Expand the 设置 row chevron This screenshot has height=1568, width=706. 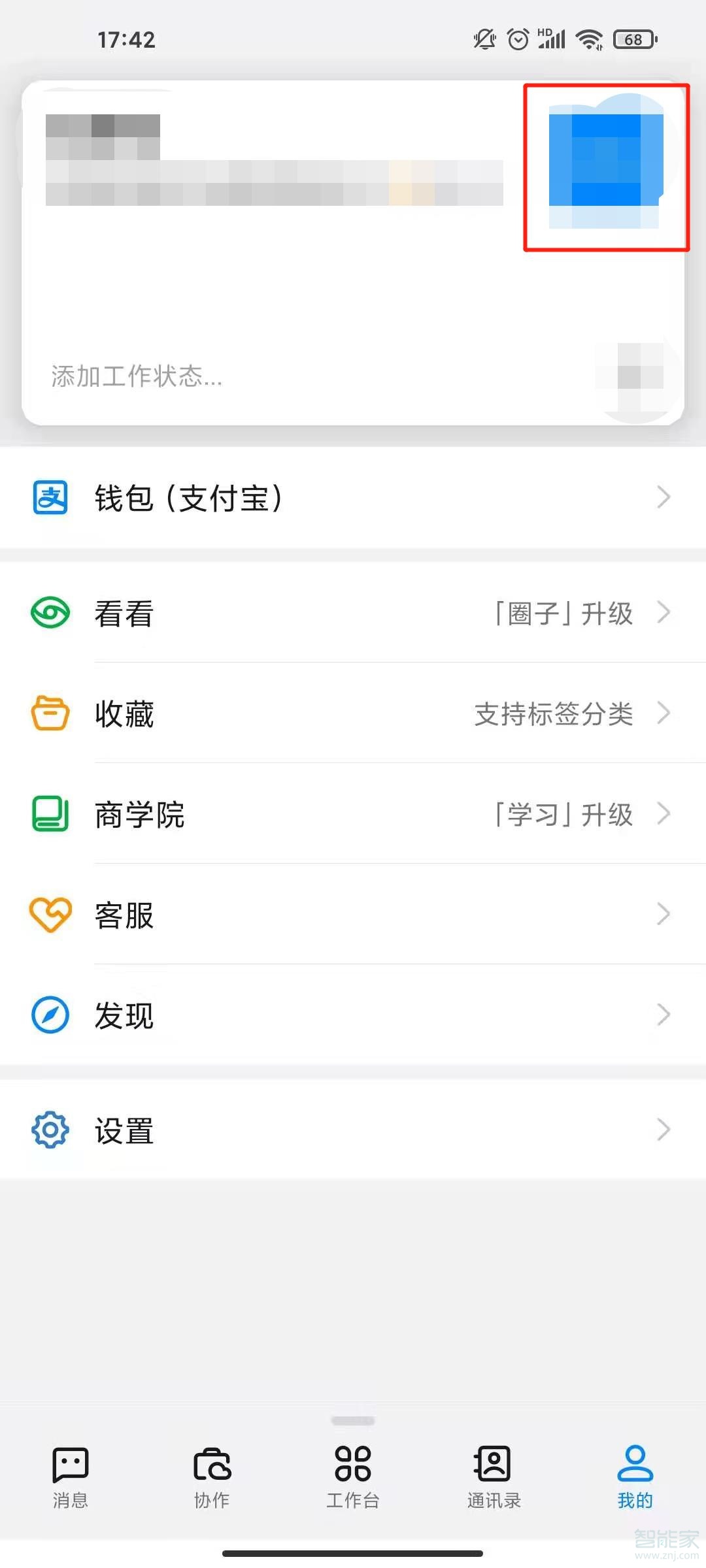pos(665,1129)
